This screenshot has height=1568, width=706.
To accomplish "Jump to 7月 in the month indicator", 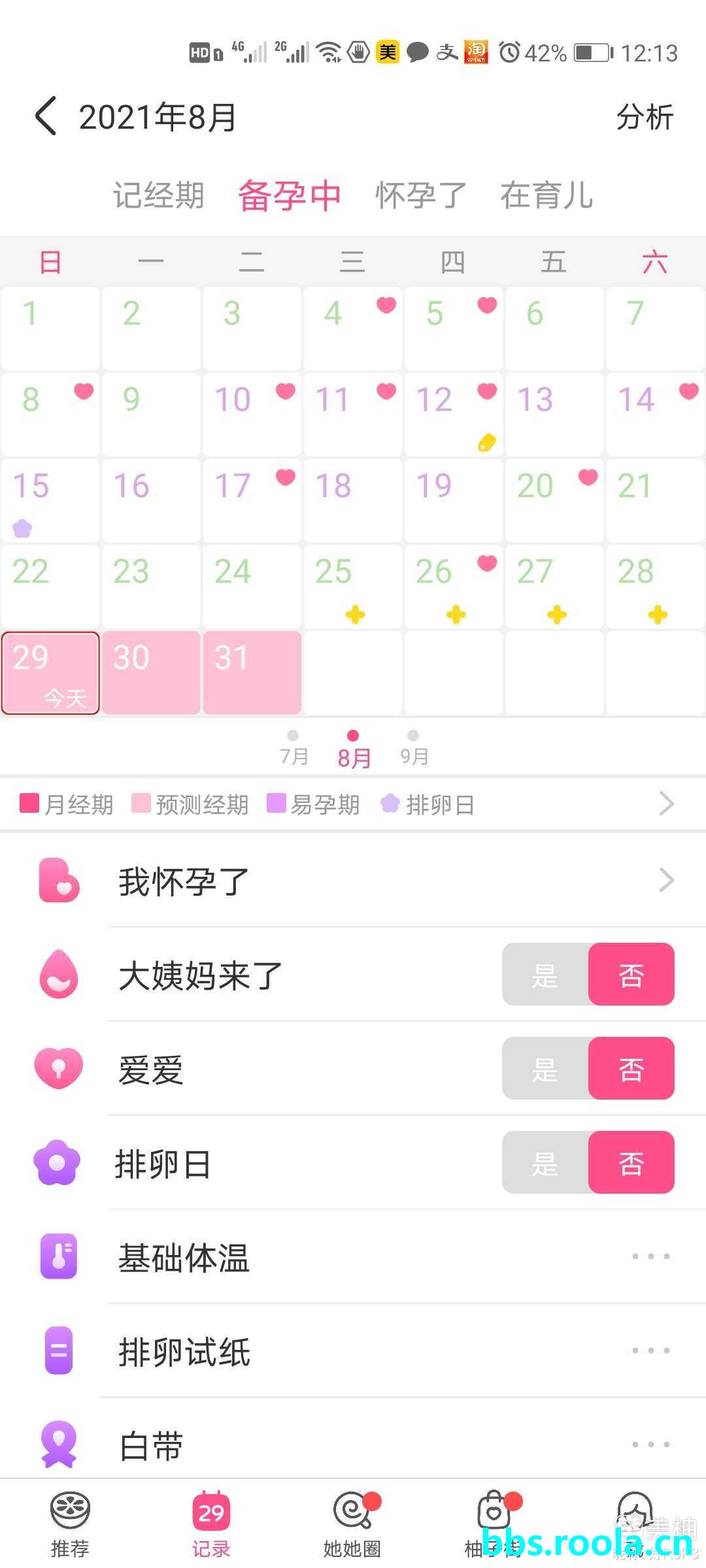I will 294,749.
